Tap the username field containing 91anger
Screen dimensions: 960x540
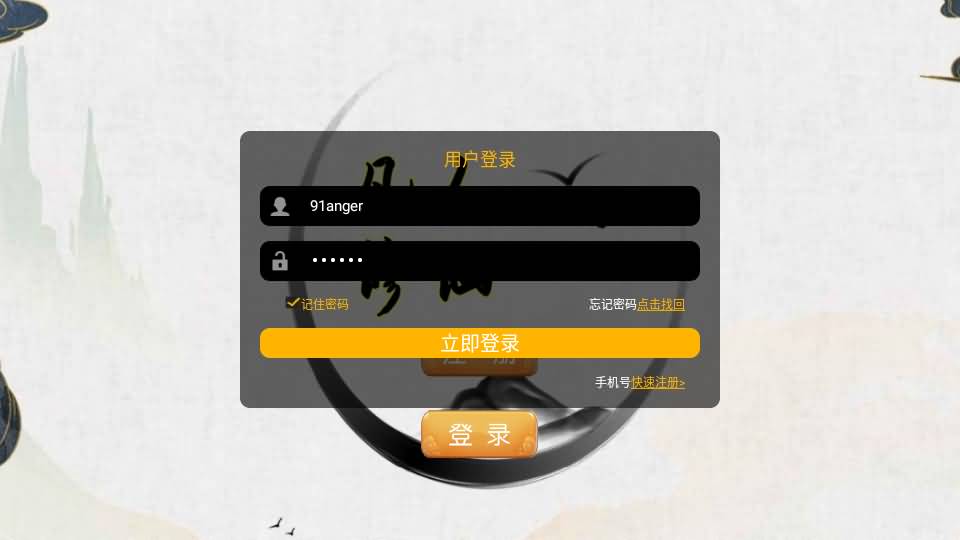coord(480,206)
